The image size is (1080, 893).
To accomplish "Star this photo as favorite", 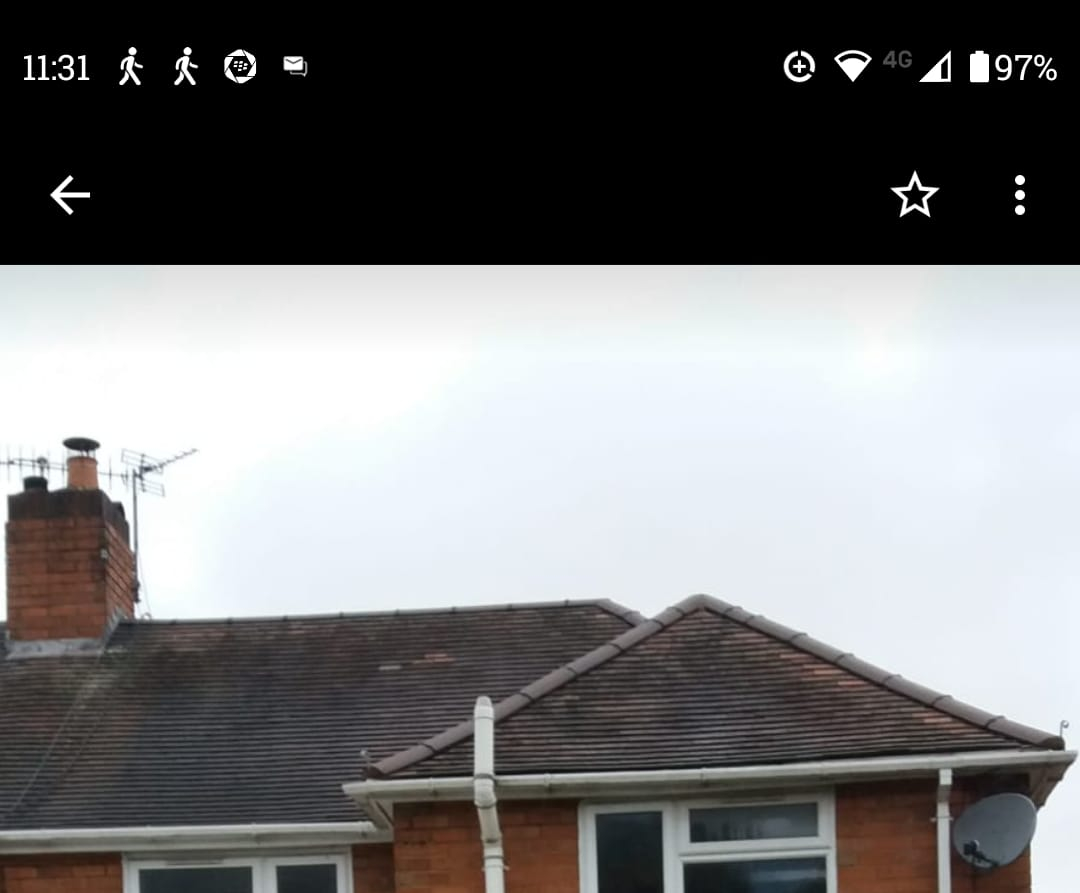I will [x=914, y=195].
